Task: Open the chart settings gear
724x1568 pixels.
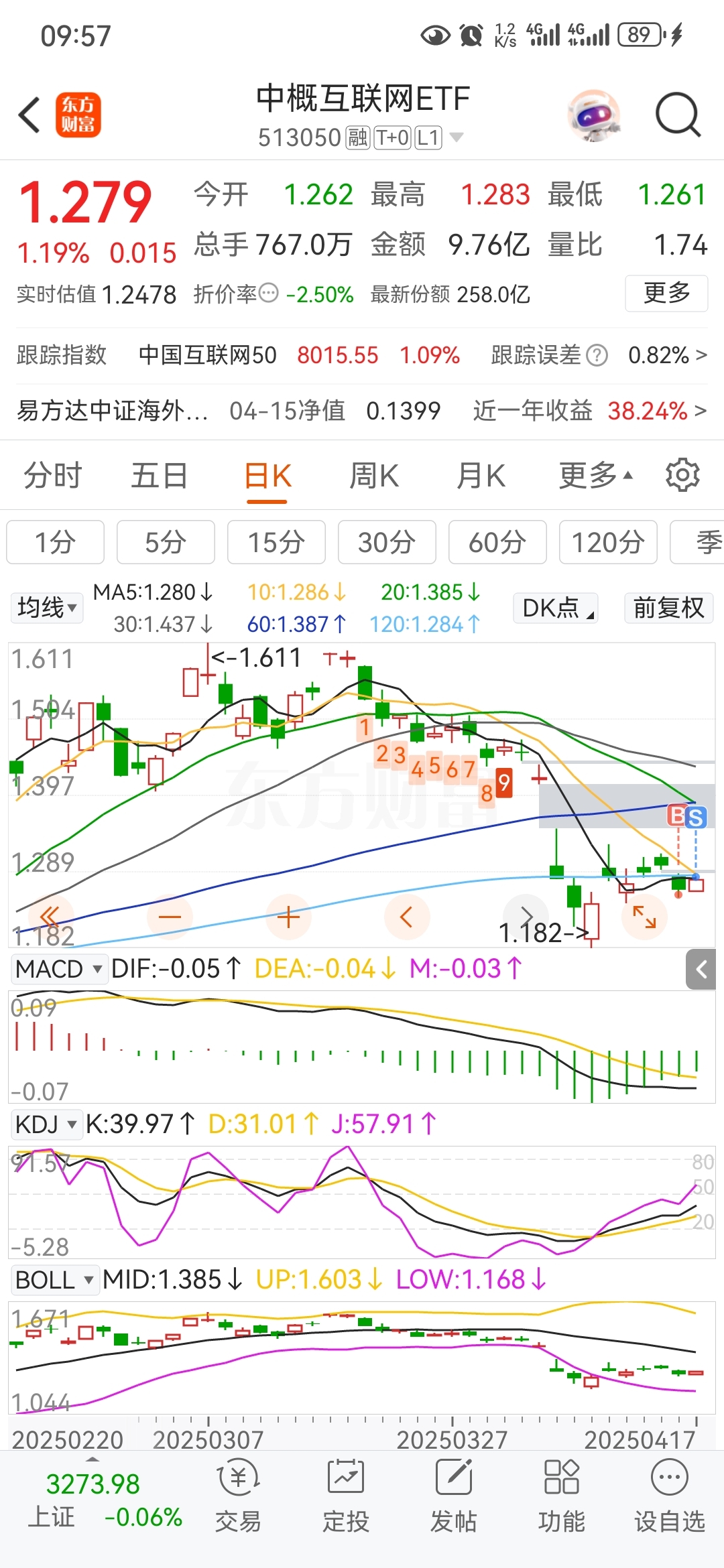Action: (682, 474)
